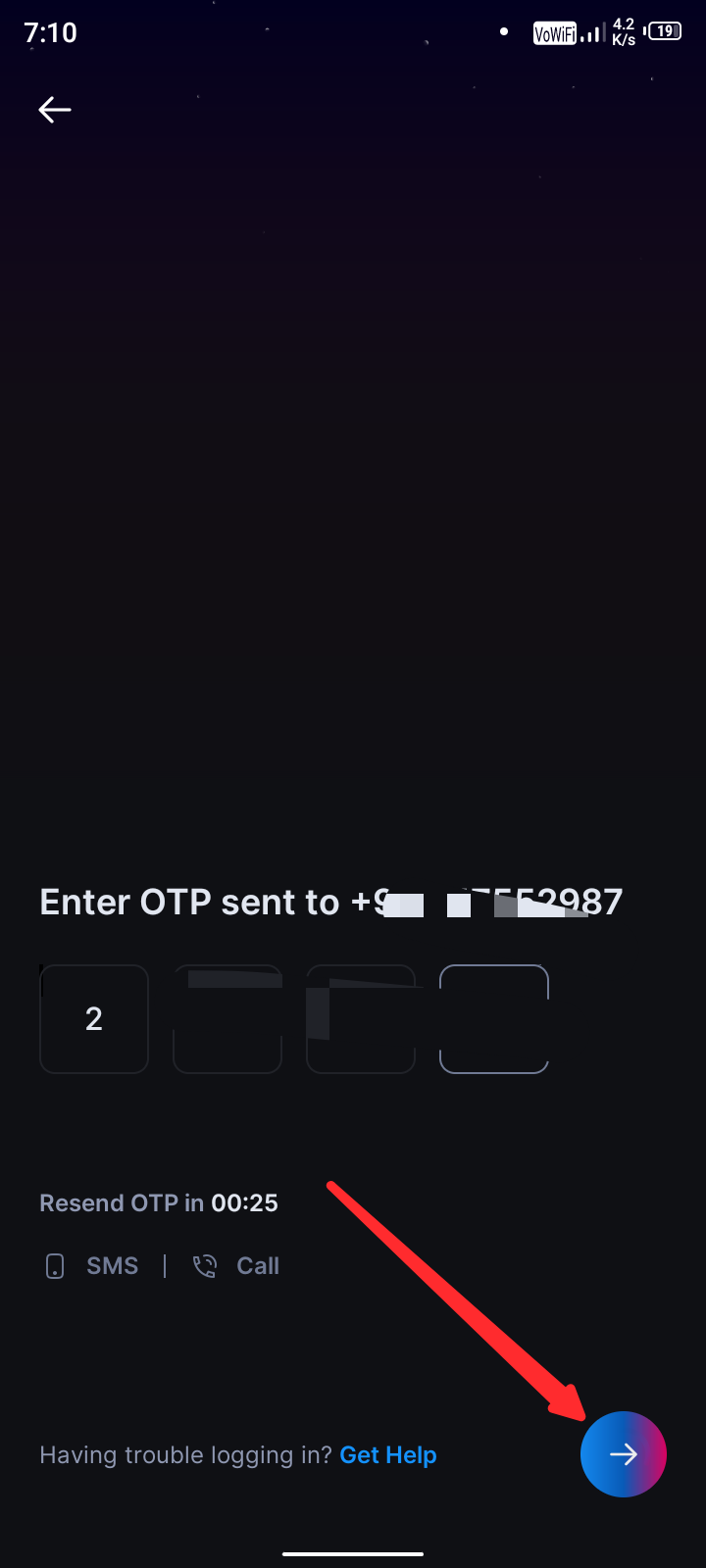Focus the second OTP digit box
Viewport: 706px width, 1568px height.
pos(227,1019)
